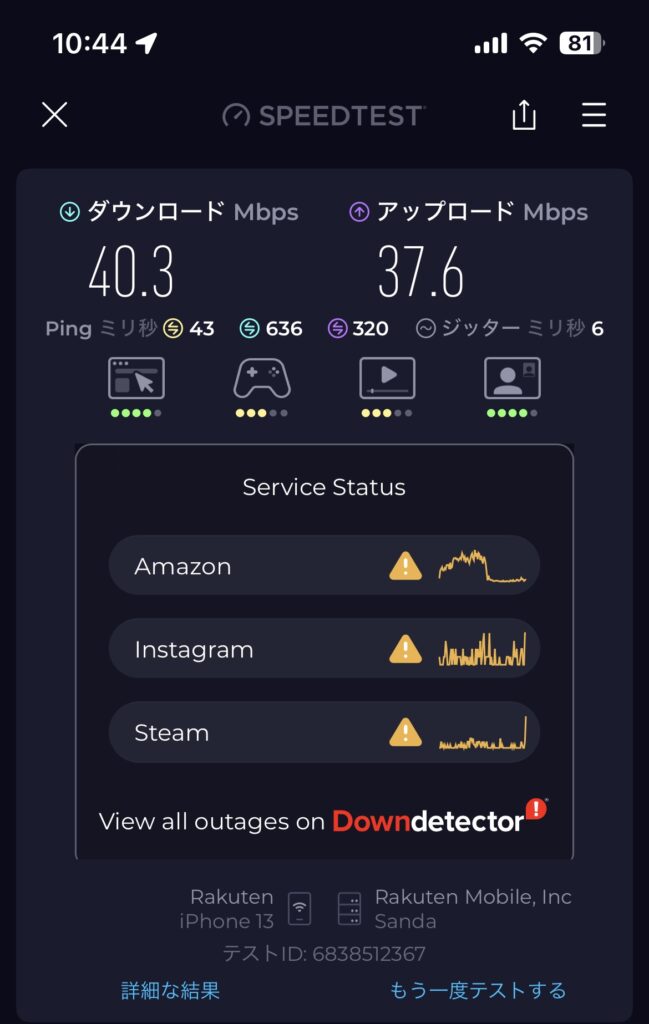View all outages on Downdetector

(x=324, y=820)
